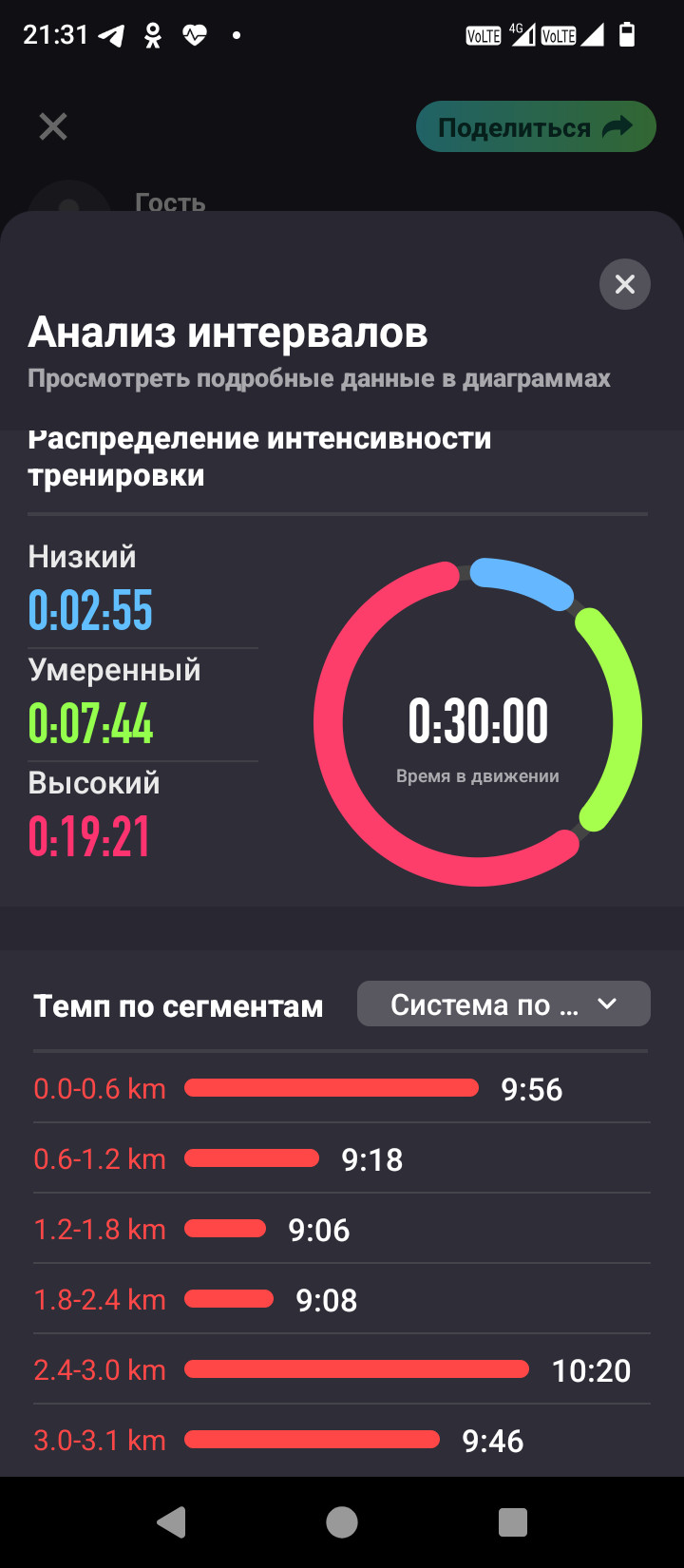Close the workout summary with X icon
Viewport: 684px width, 1568px height.
tap(53, 126)
